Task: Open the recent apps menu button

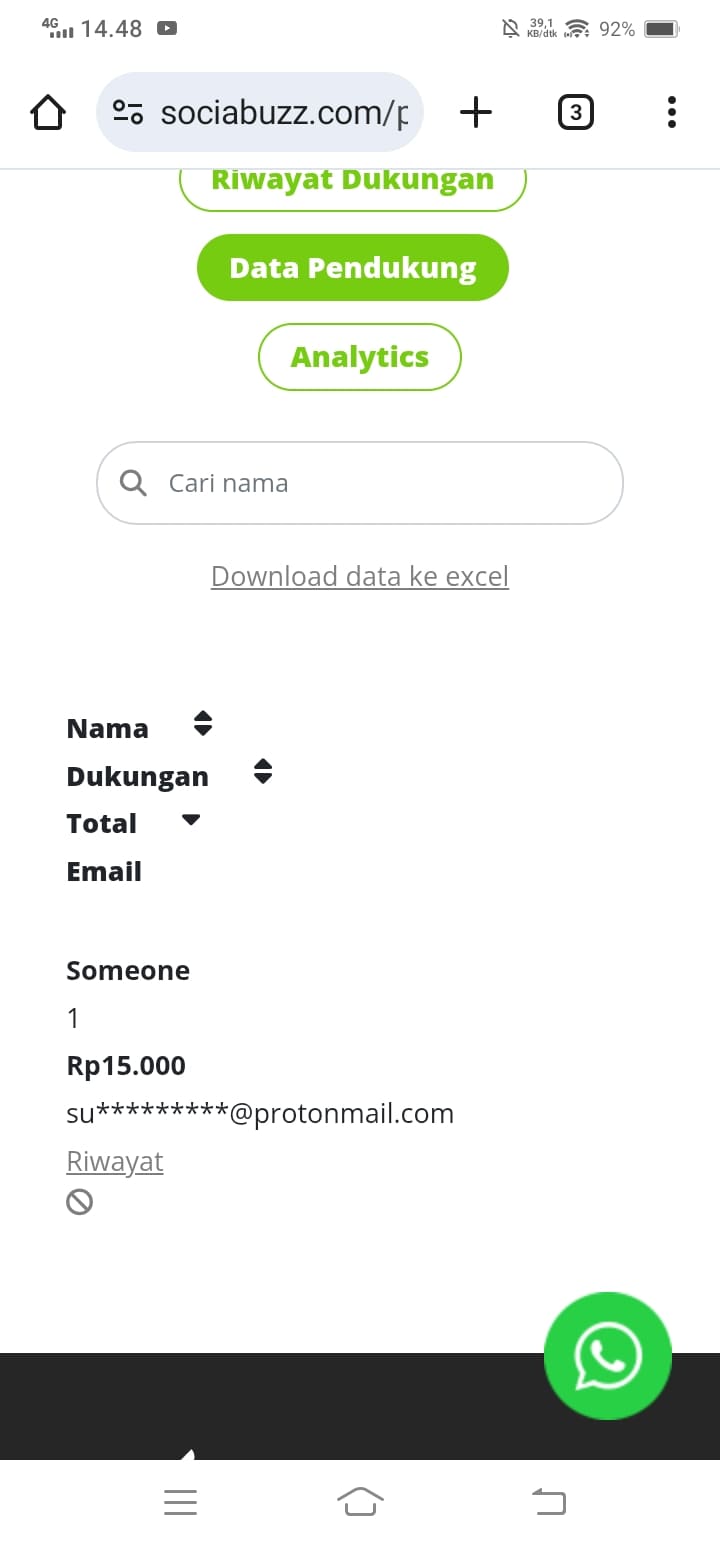Action: coord(180,1502)
